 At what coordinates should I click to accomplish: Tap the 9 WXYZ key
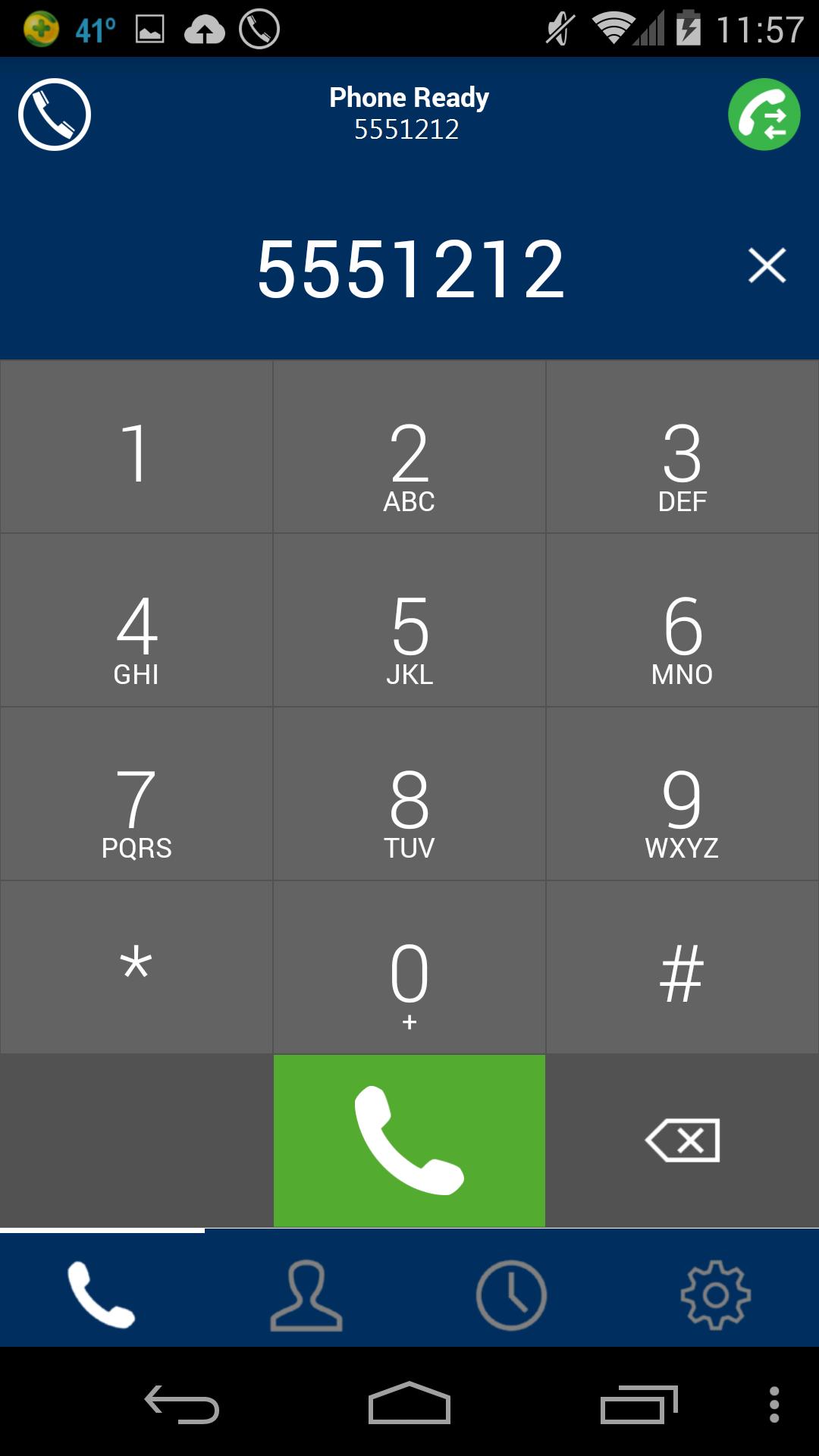tap(682, 794)
